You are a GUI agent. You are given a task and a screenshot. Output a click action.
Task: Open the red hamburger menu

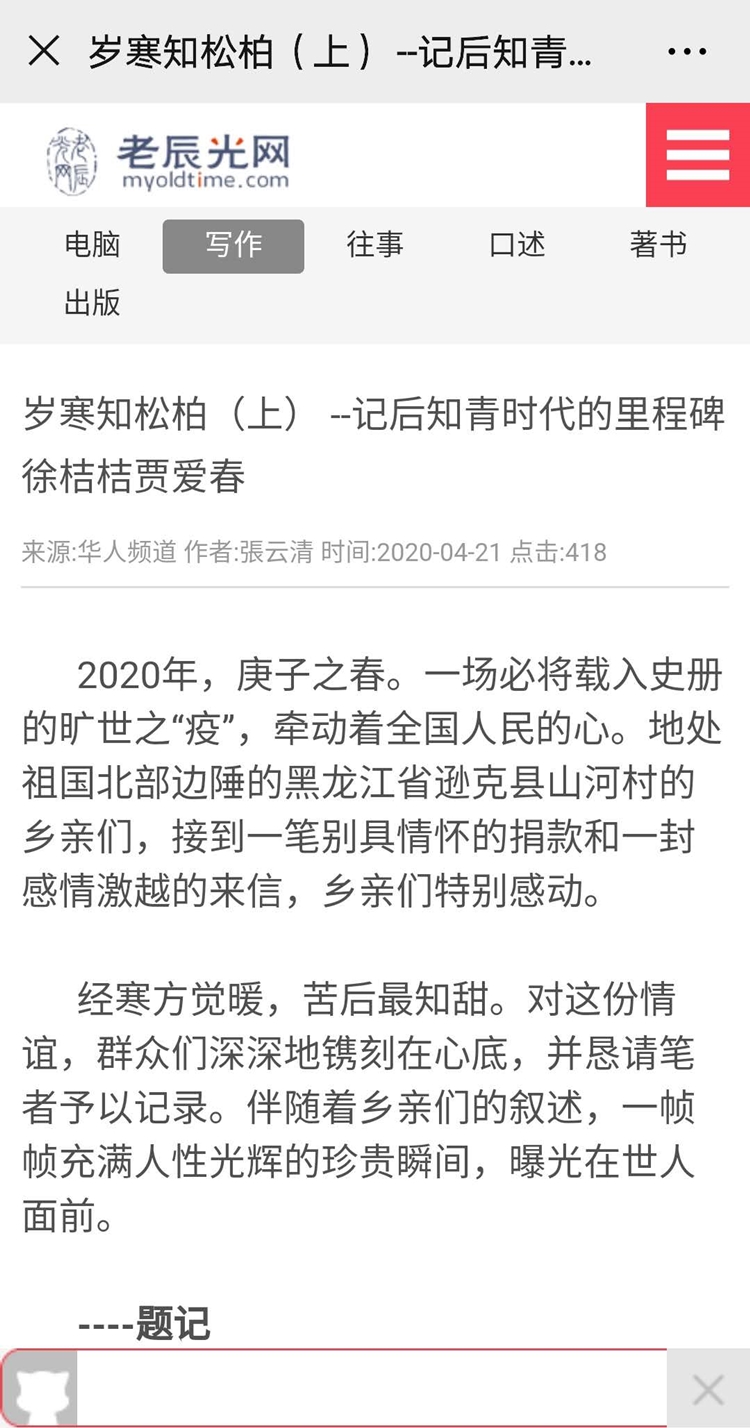[698, 155]
